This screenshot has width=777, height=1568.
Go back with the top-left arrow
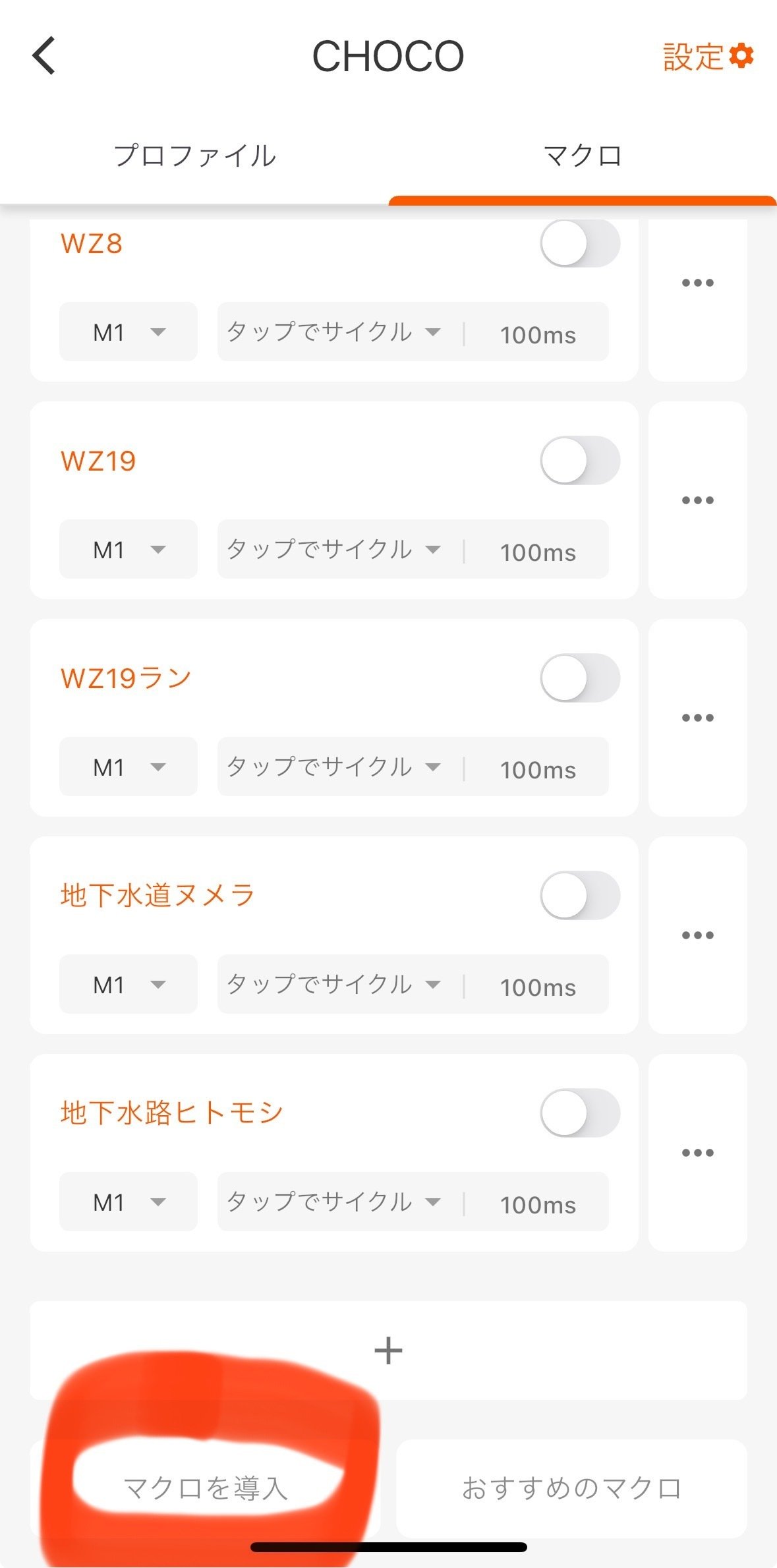pos(44,56)
